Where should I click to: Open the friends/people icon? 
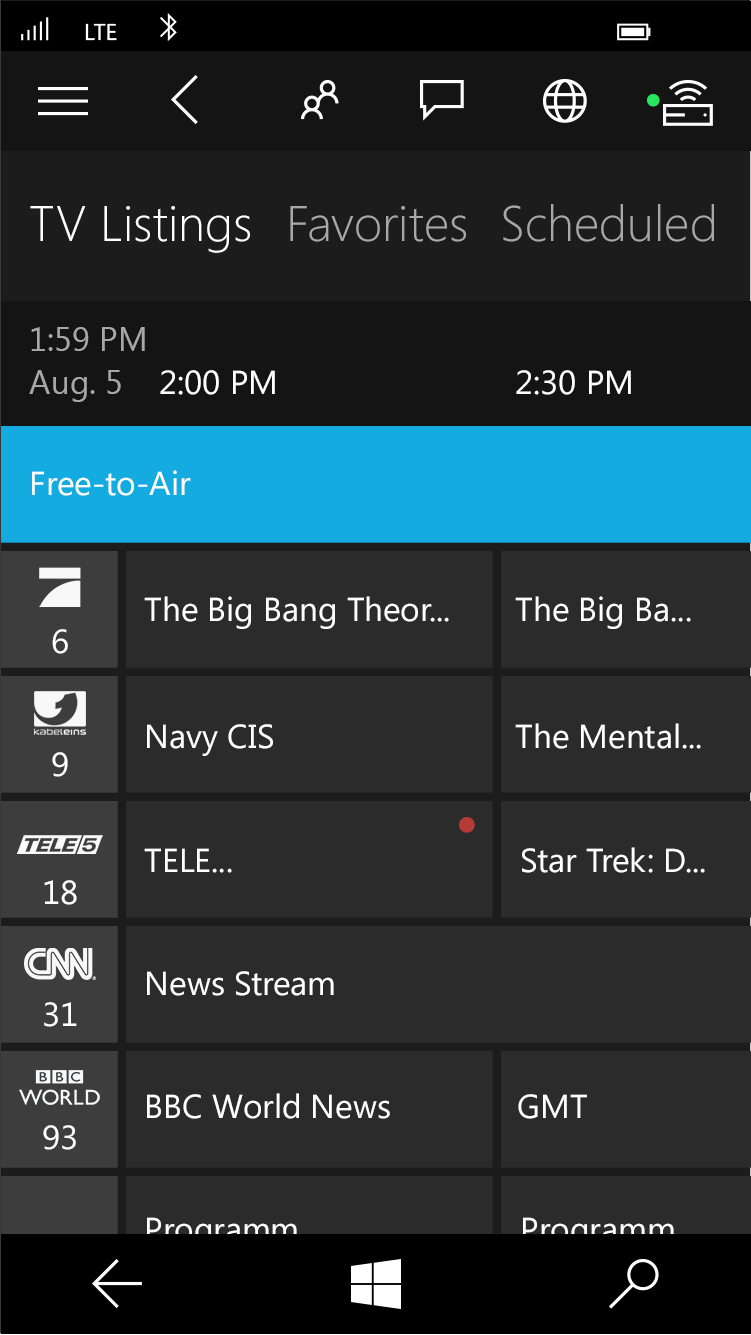[320, 101]
